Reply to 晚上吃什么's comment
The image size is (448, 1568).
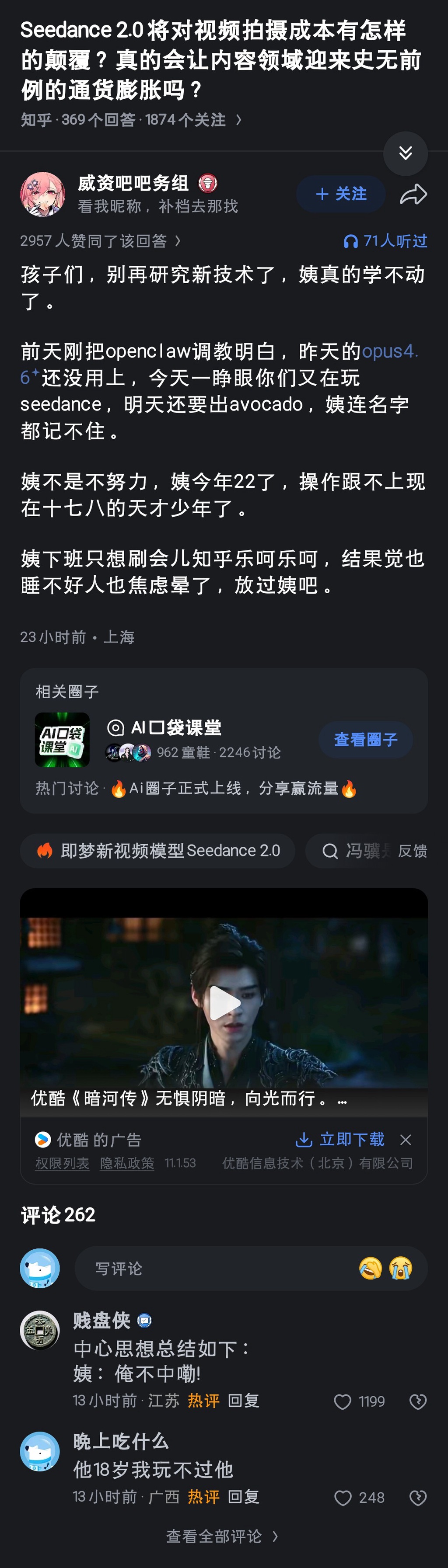(x=243, y=1497)
